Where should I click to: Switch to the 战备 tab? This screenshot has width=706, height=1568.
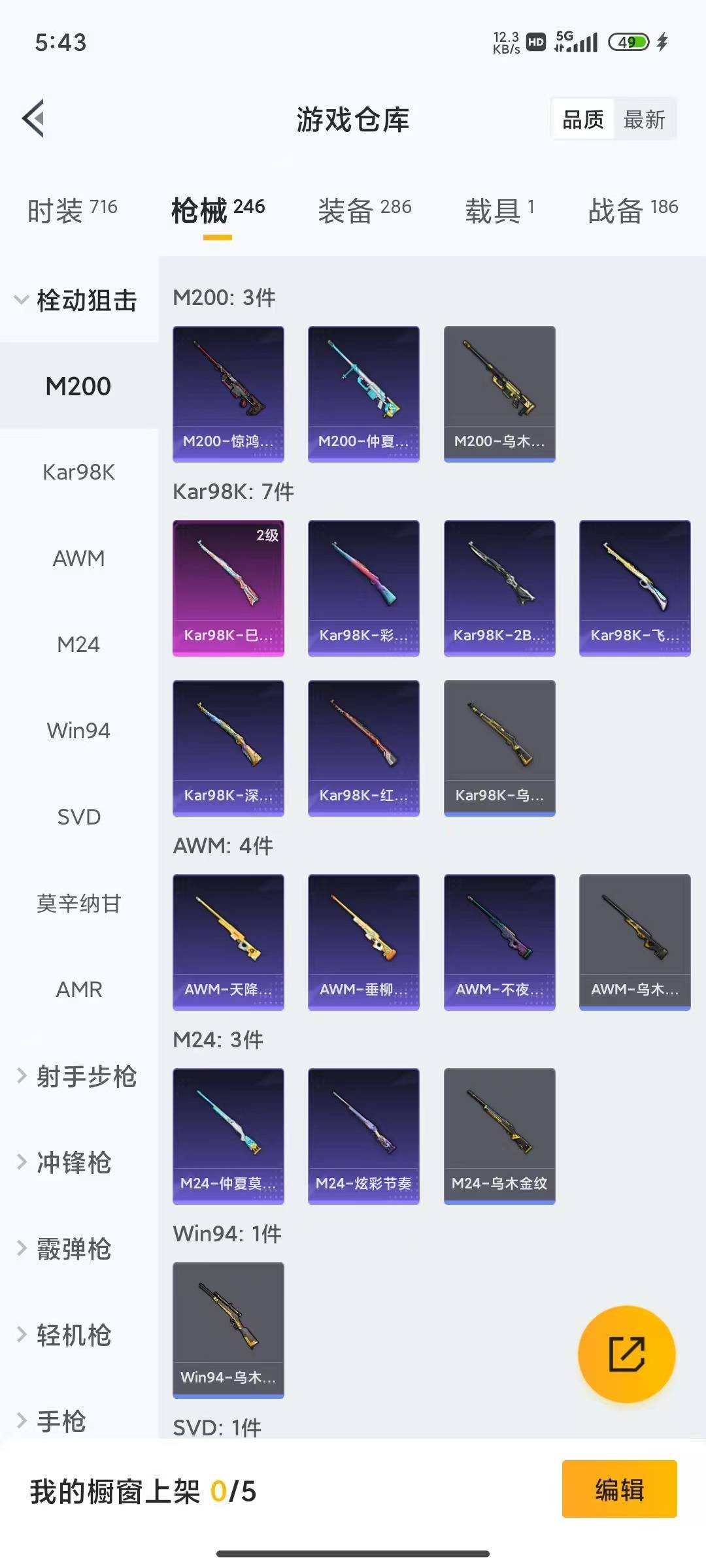click(633, 210)
